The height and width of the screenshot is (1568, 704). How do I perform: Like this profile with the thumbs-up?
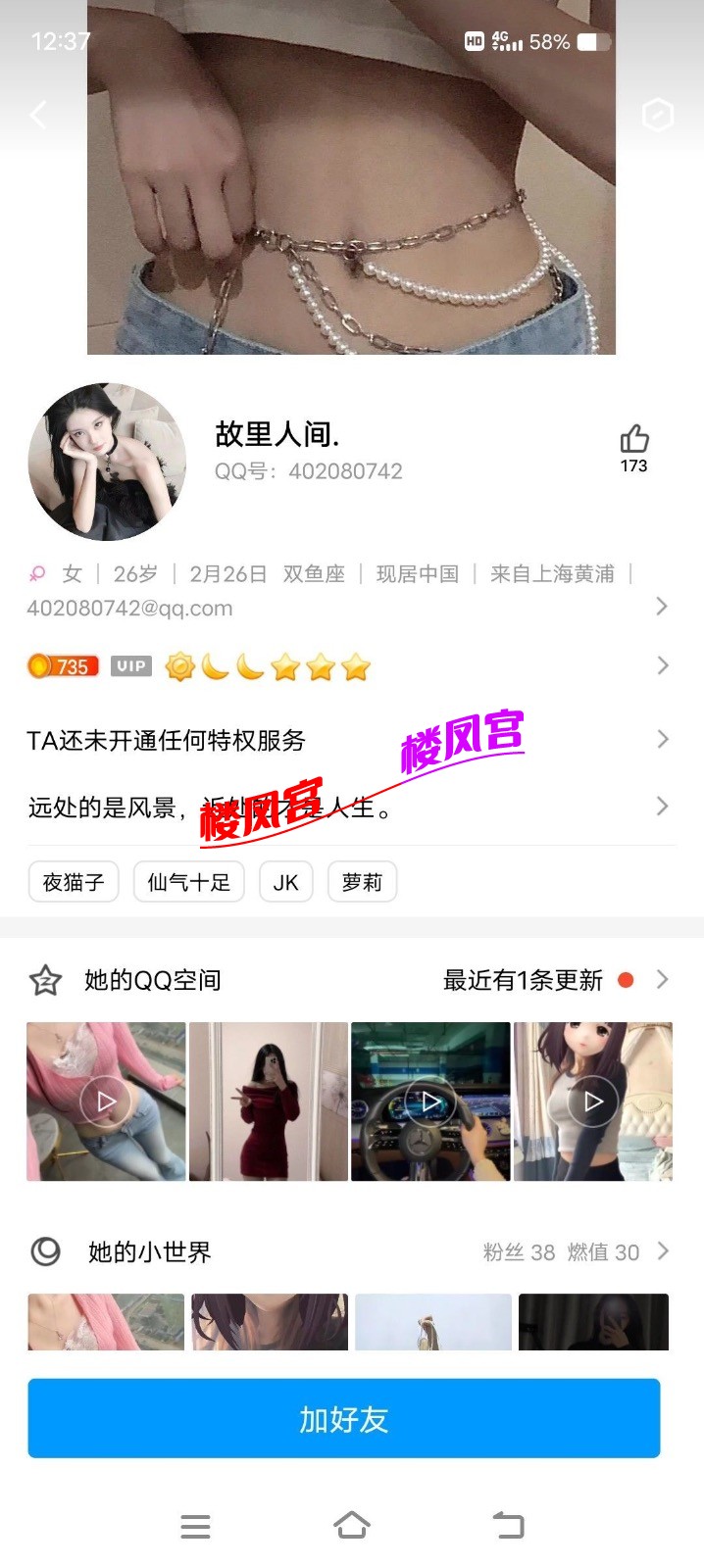tap(633, 441)
